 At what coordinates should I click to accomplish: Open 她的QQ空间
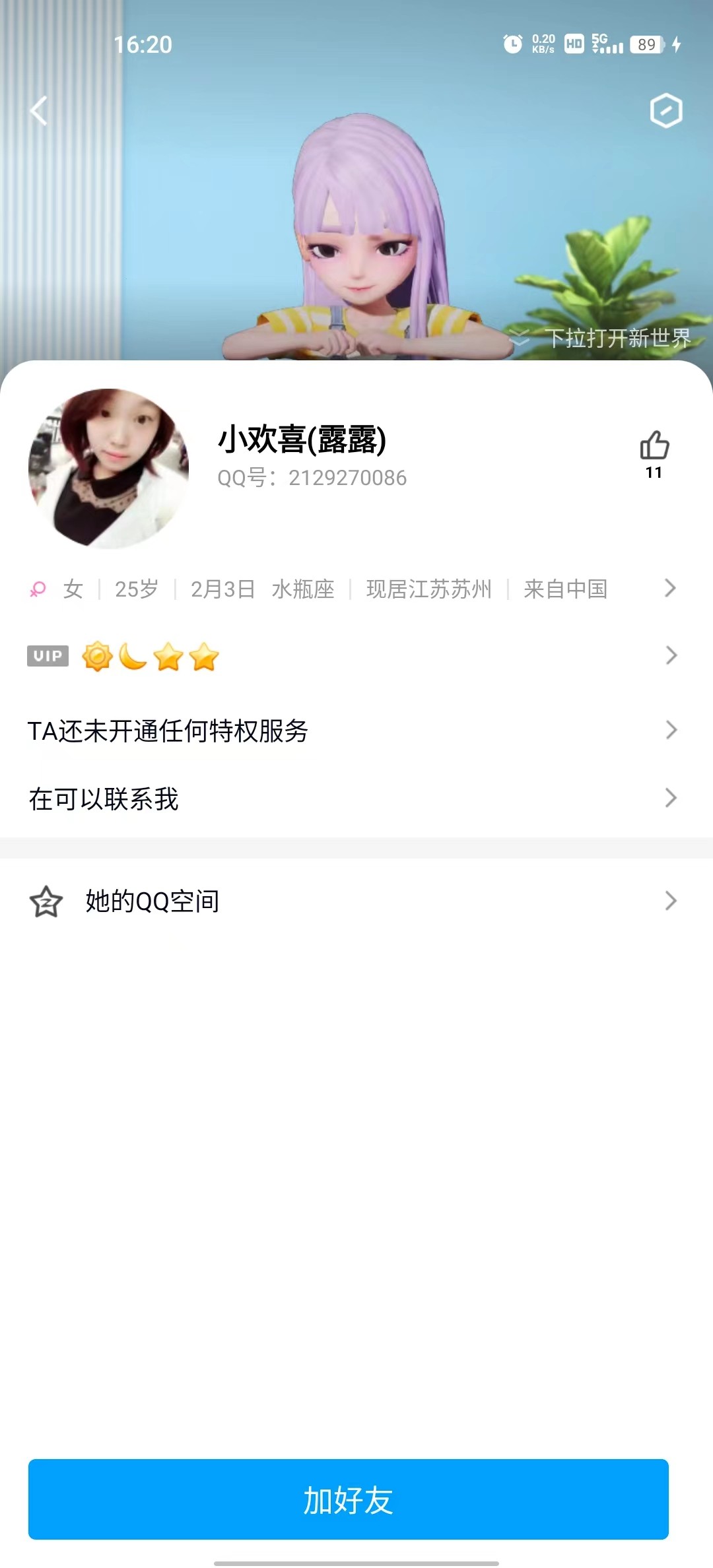click(x=350, y=901)
